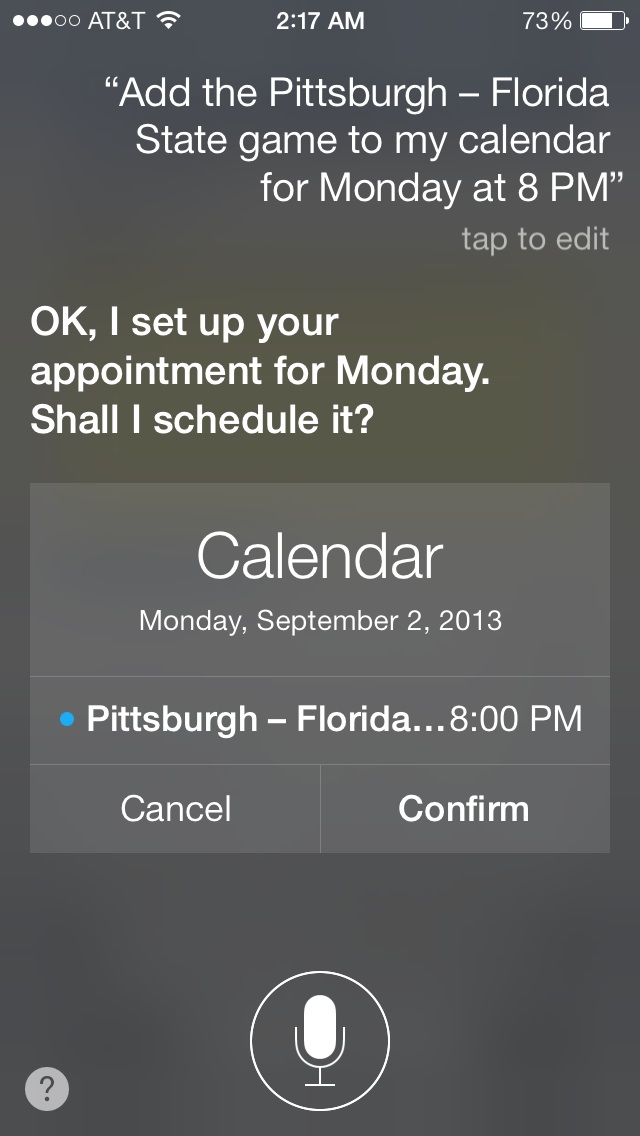Confirm the Pittsburgh – Florida calendar appointment

465,809
